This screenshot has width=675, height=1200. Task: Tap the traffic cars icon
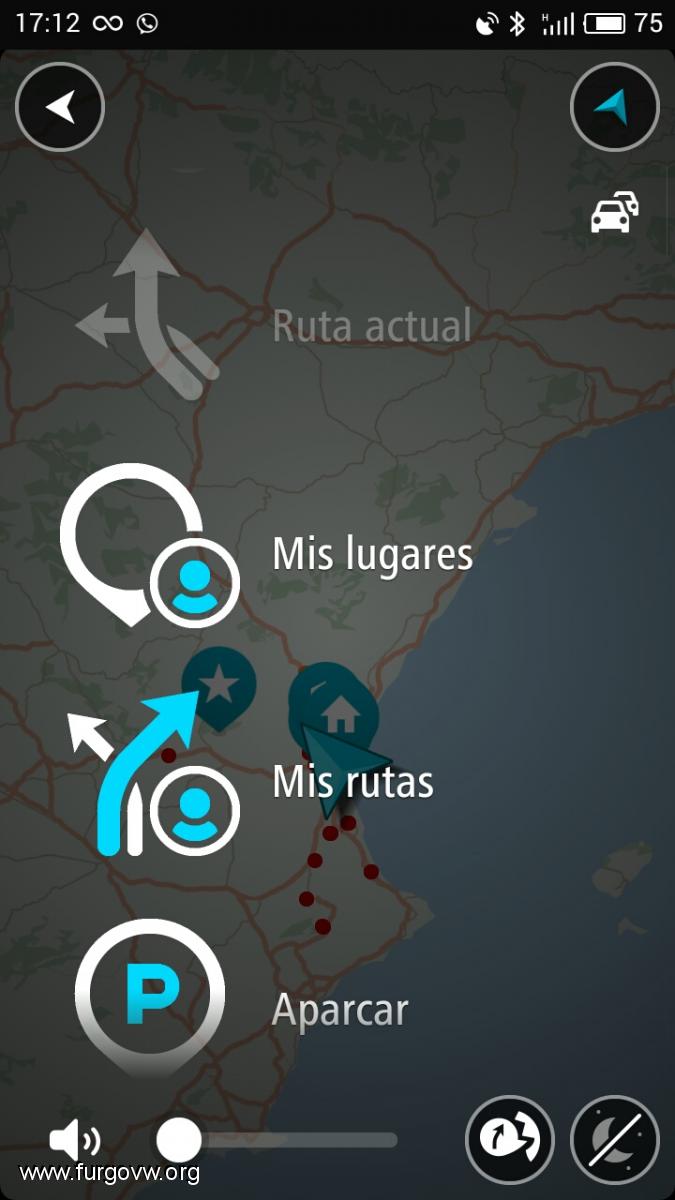pos(614,213)
